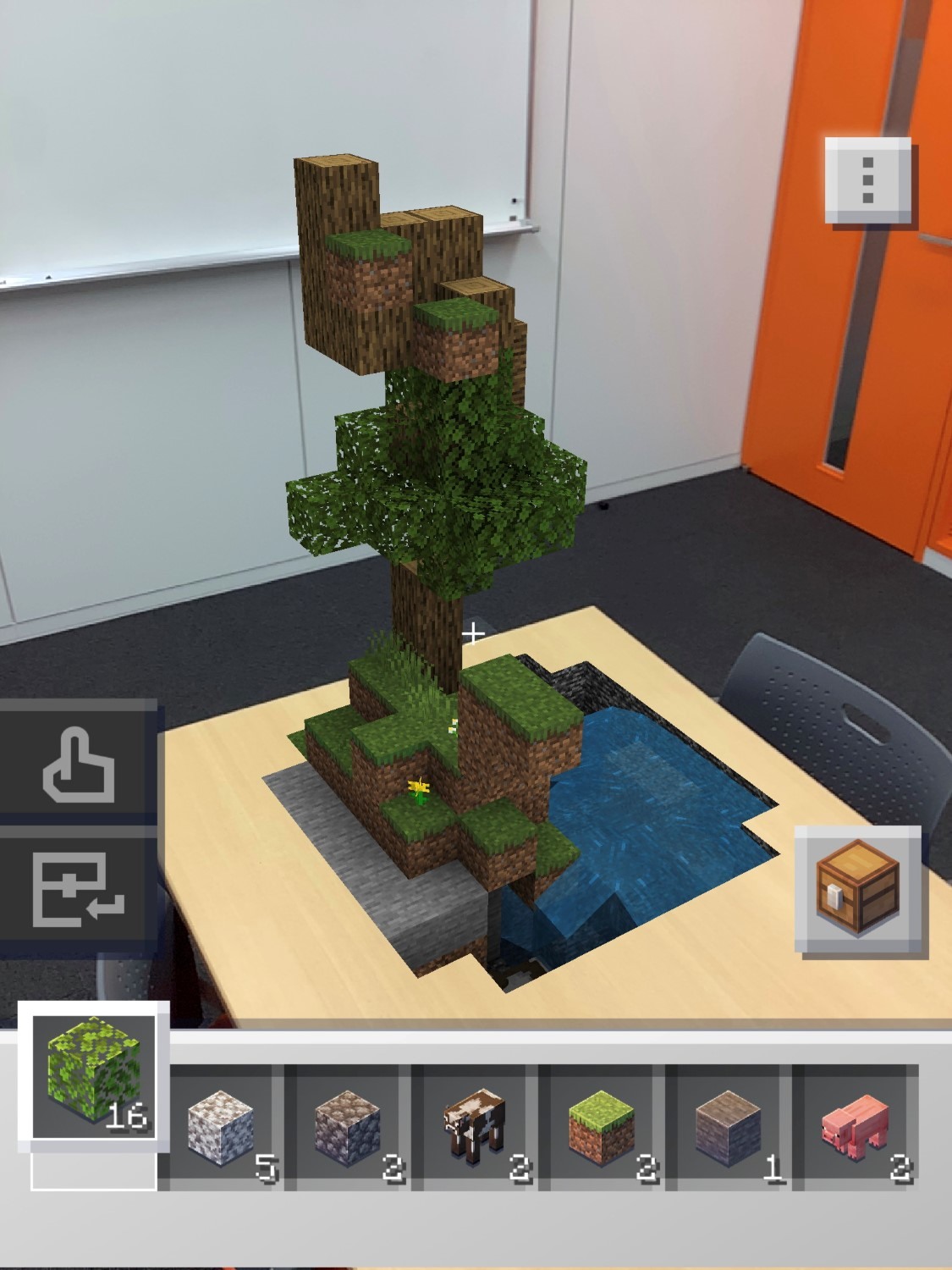Select the gravel block in hotbar
The width and height of the screenshot is (952, 1270).
coord(348,1128)
